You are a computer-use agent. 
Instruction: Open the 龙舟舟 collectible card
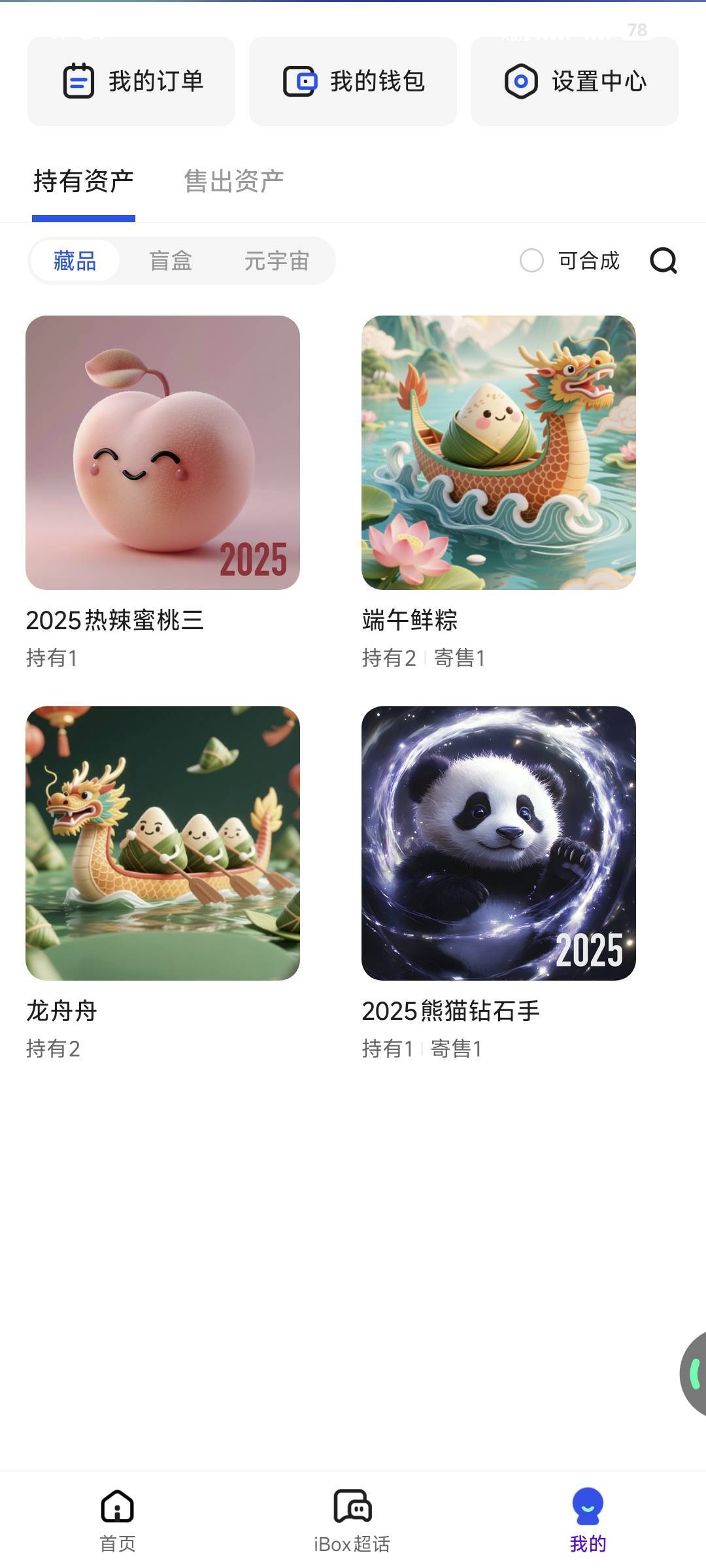[163, 843]
